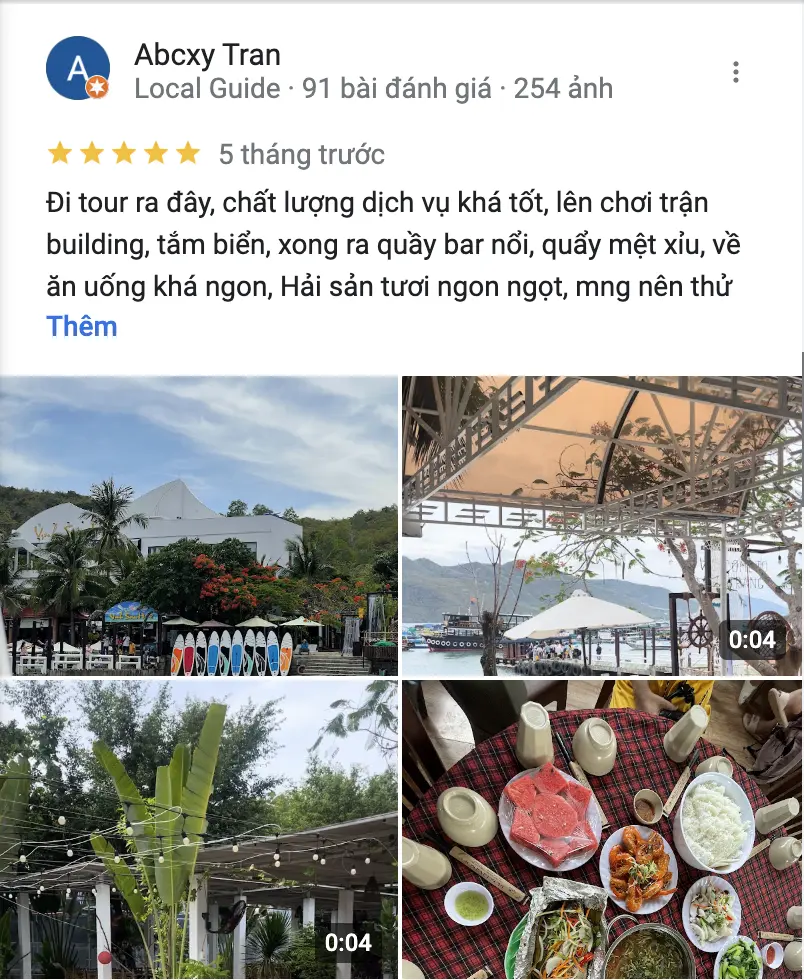Open the overflow menu on Abcxy Tran's review

pos(736,72)
